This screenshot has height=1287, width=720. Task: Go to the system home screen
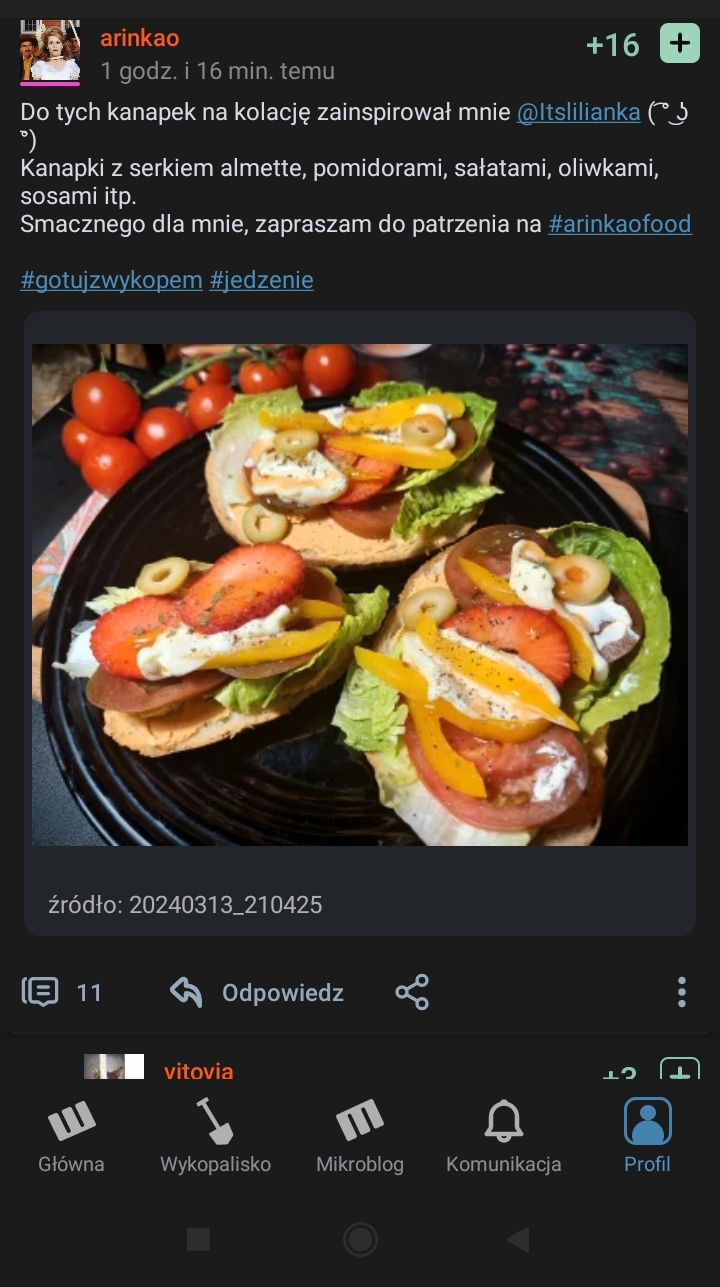coord(360,1240)
